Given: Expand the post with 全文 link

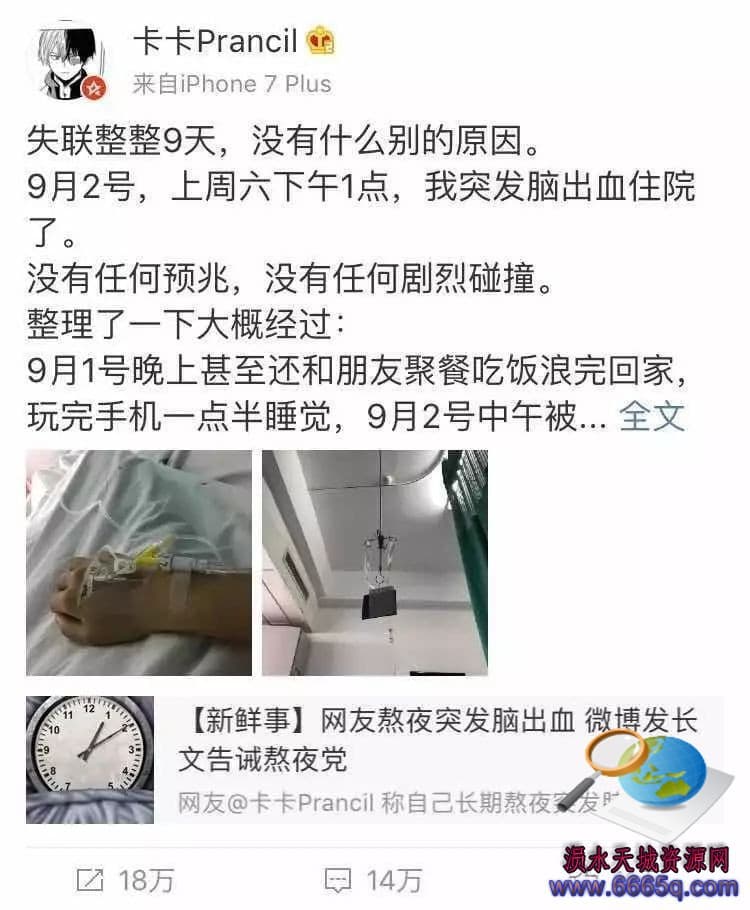Looking at the screenshot, I should coord(652,416).
